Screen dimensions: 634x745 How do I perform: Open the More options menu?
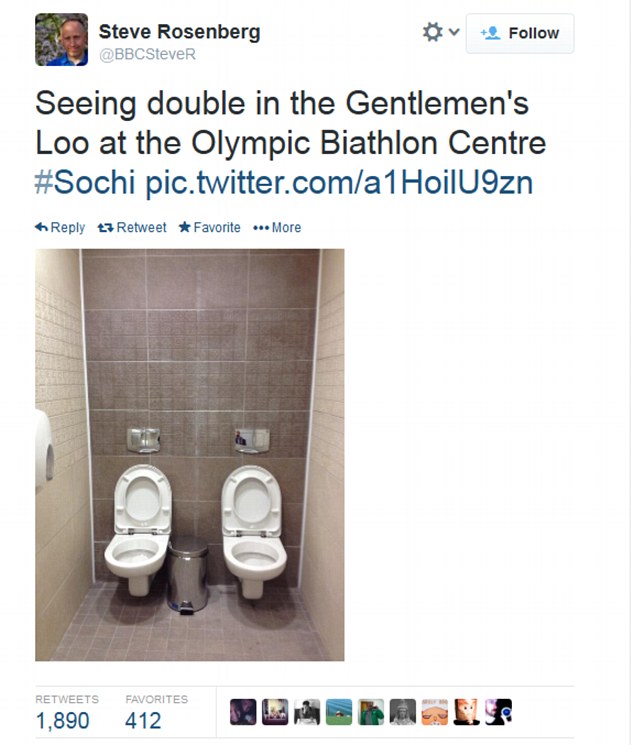tap(277, 227)
